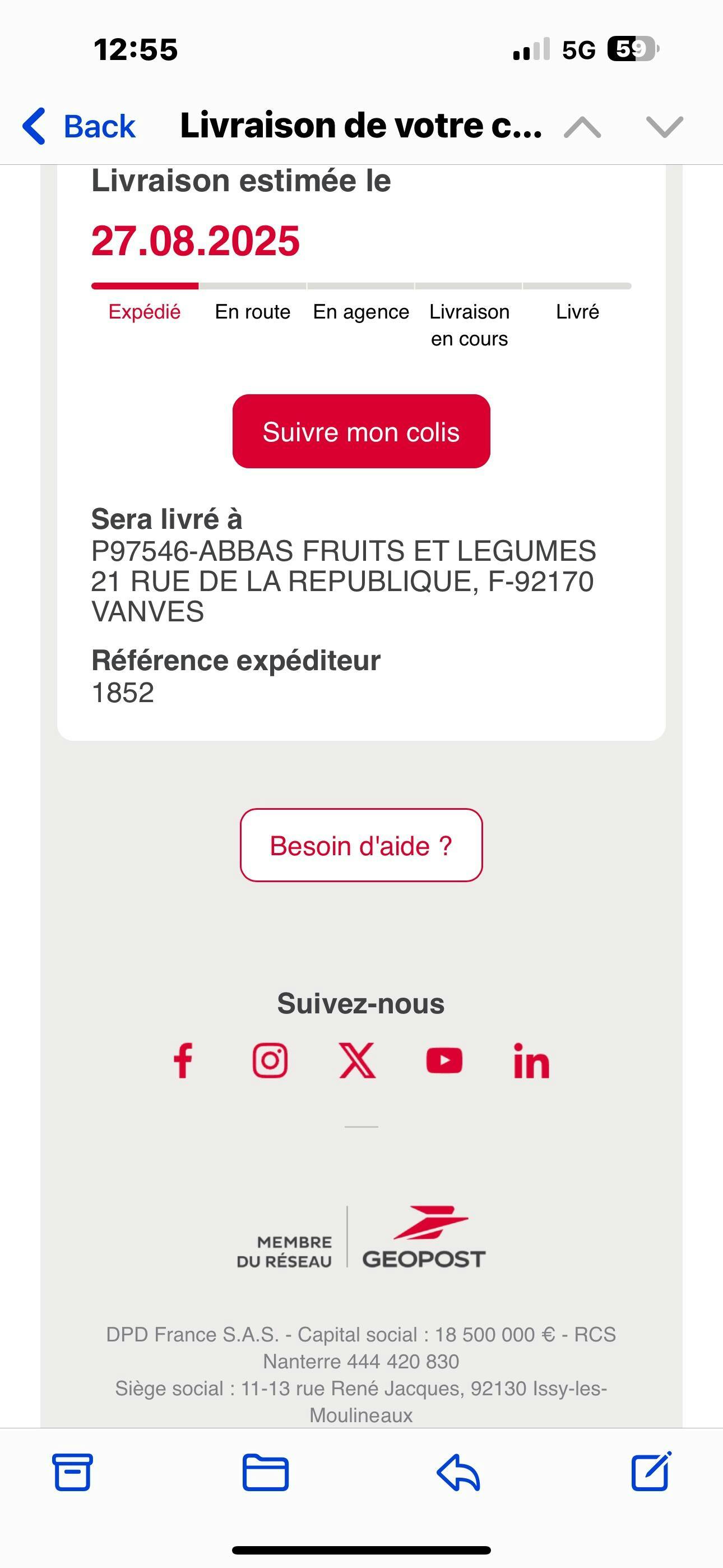
Task: Archive this email
Action: [x=73, y=1473]
